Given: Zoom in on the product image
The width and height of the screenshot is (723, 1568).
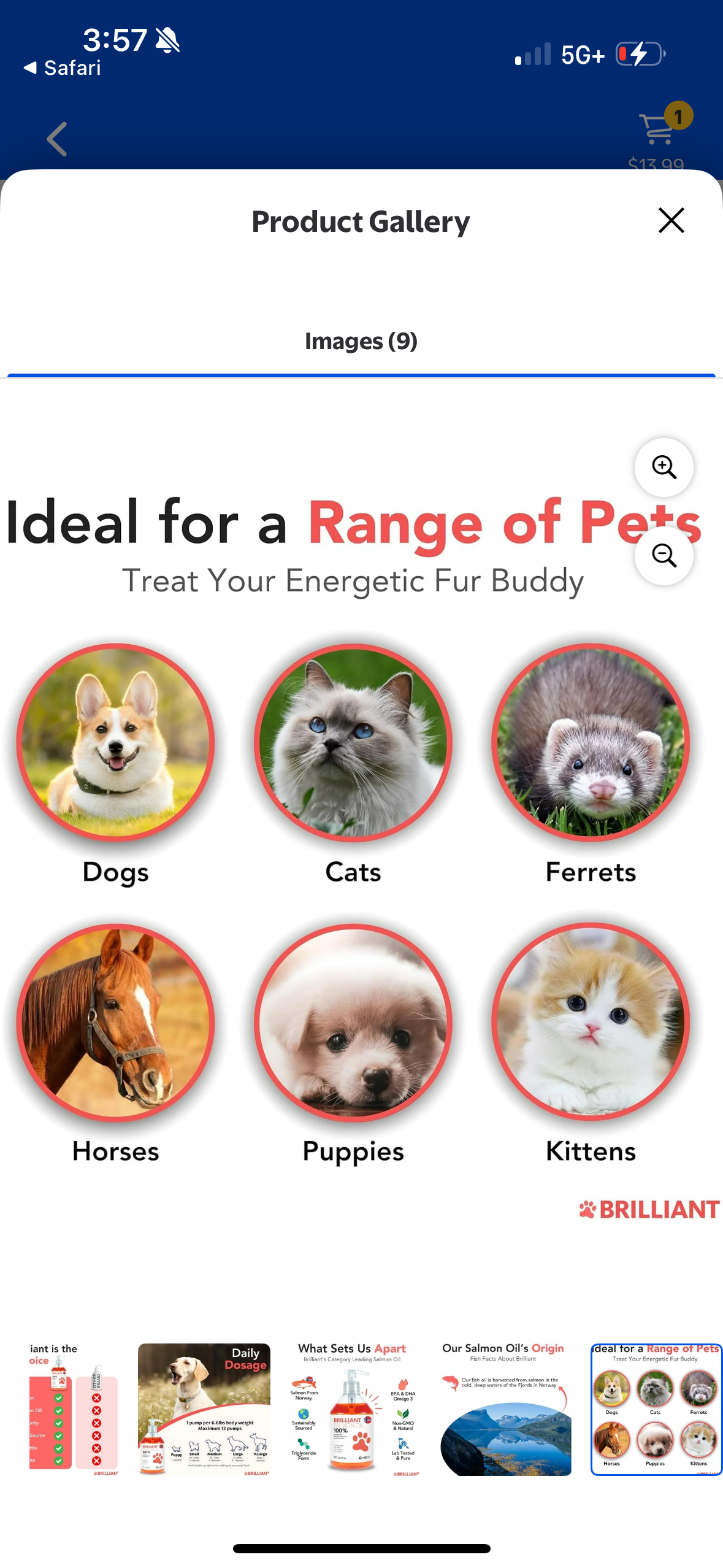Looking at the screenshot, I should pyautogui.click(x=664, y=467).
